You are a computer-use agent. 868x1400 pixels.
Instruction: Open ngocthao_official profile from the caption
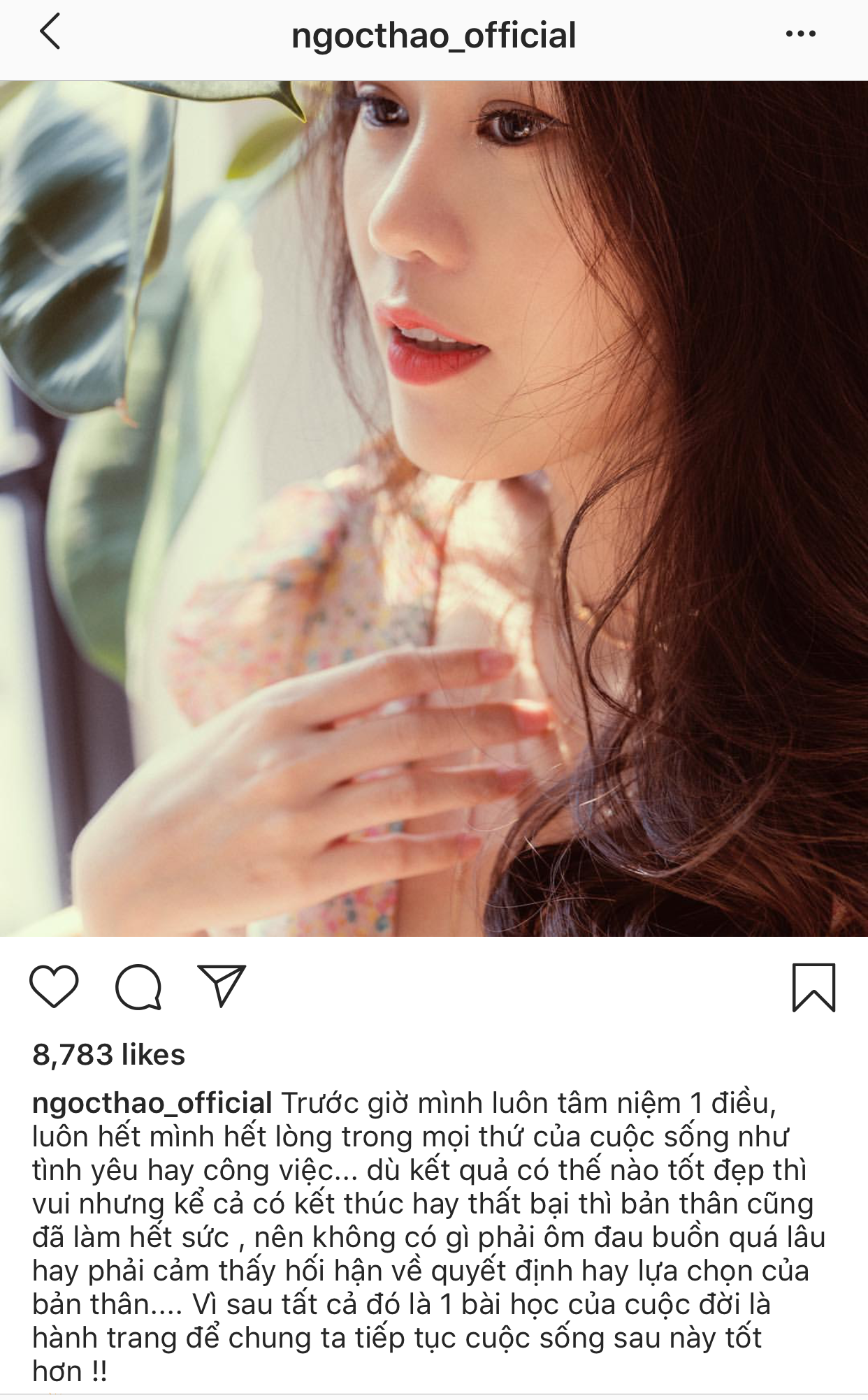[152, 1103]
